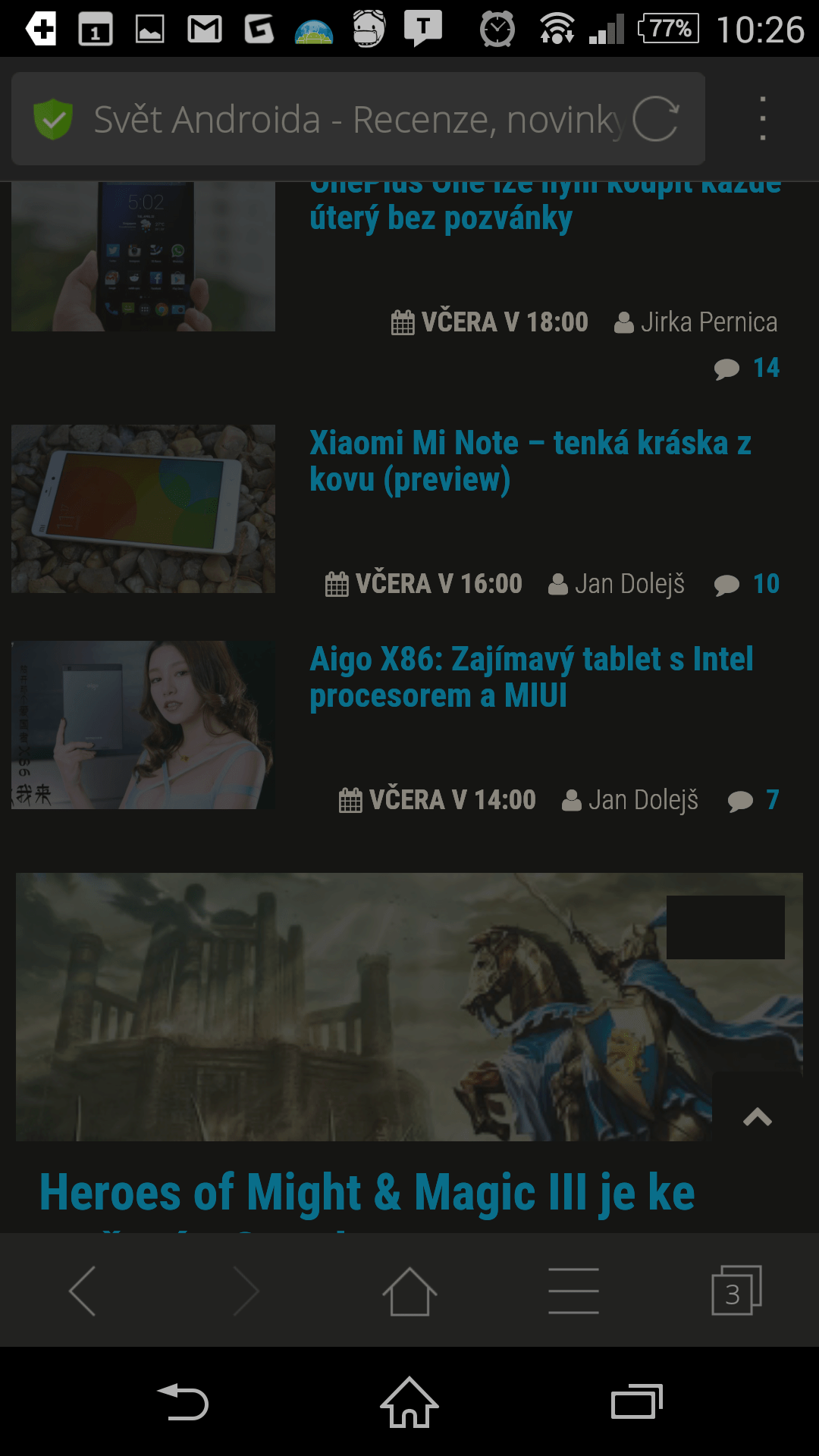The height and width of the screenshot is (1456, 819).
Task: Open the browser overflow menu
Action: point(763,119)
